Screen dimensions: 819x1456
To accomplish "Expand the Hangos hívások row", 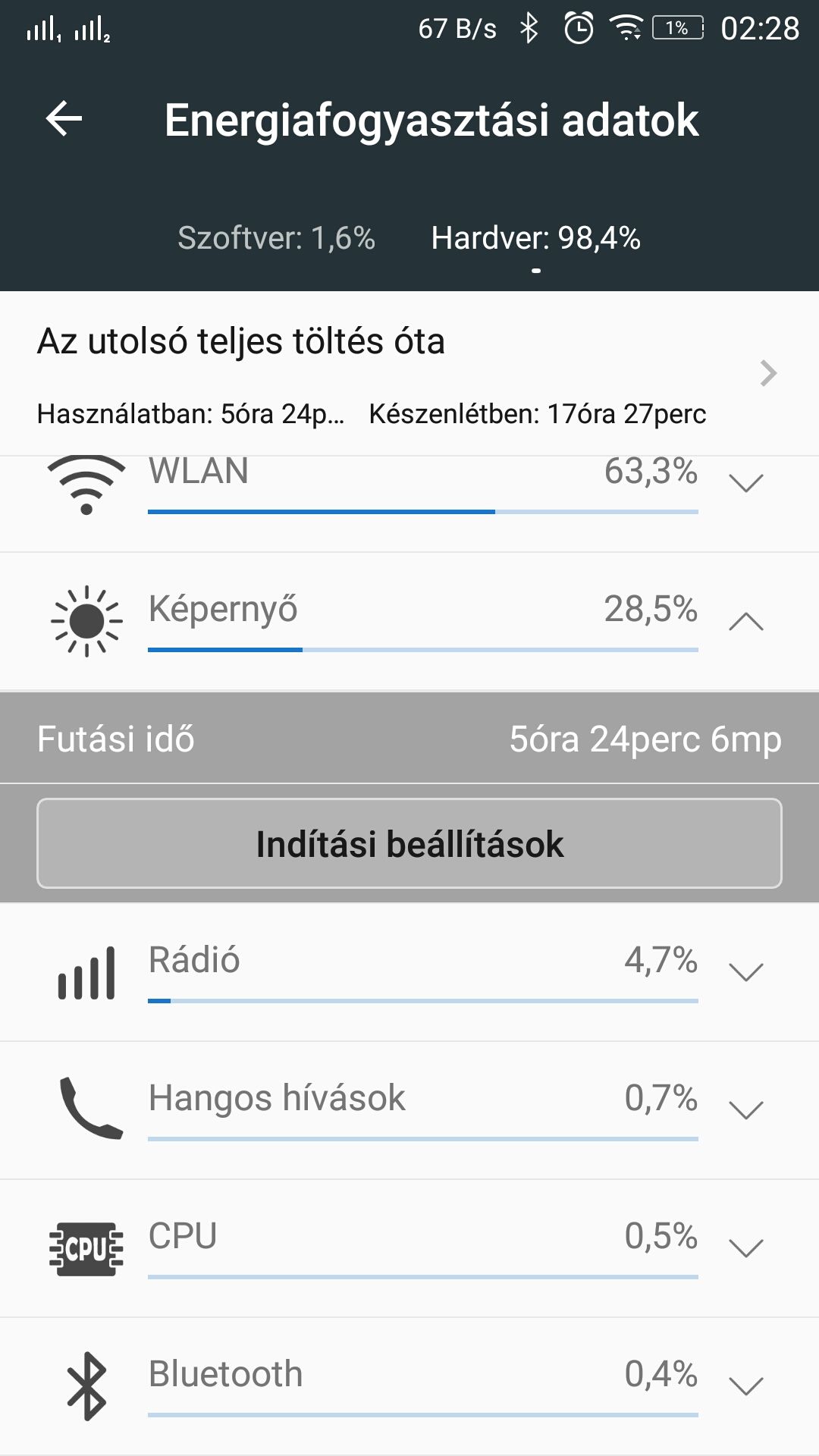I will [x=409, y=1110].
